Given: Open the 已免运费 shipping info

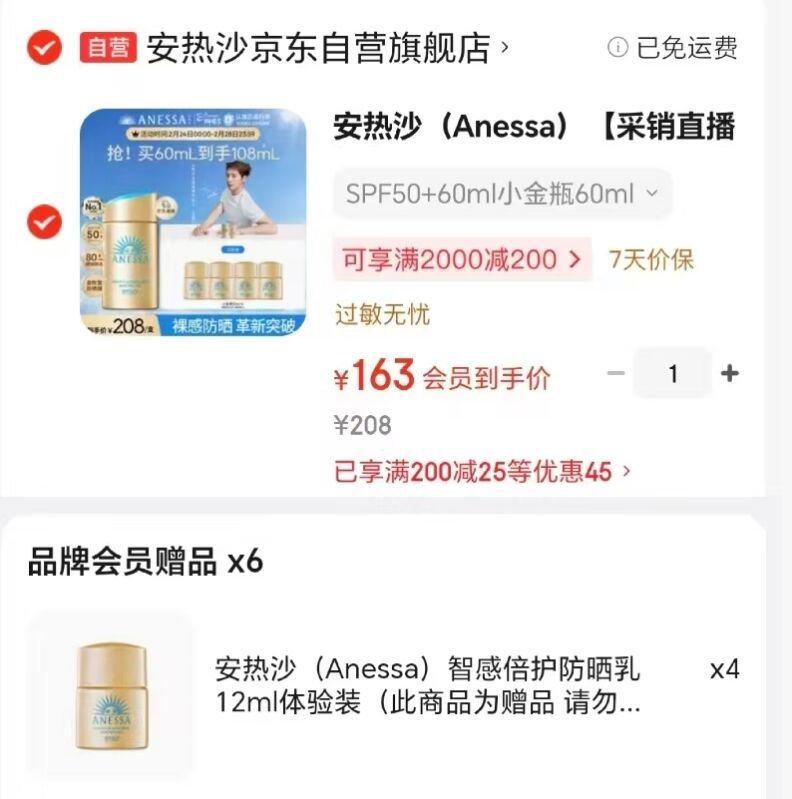Looking at the screenshot, I should click(674, 47).
